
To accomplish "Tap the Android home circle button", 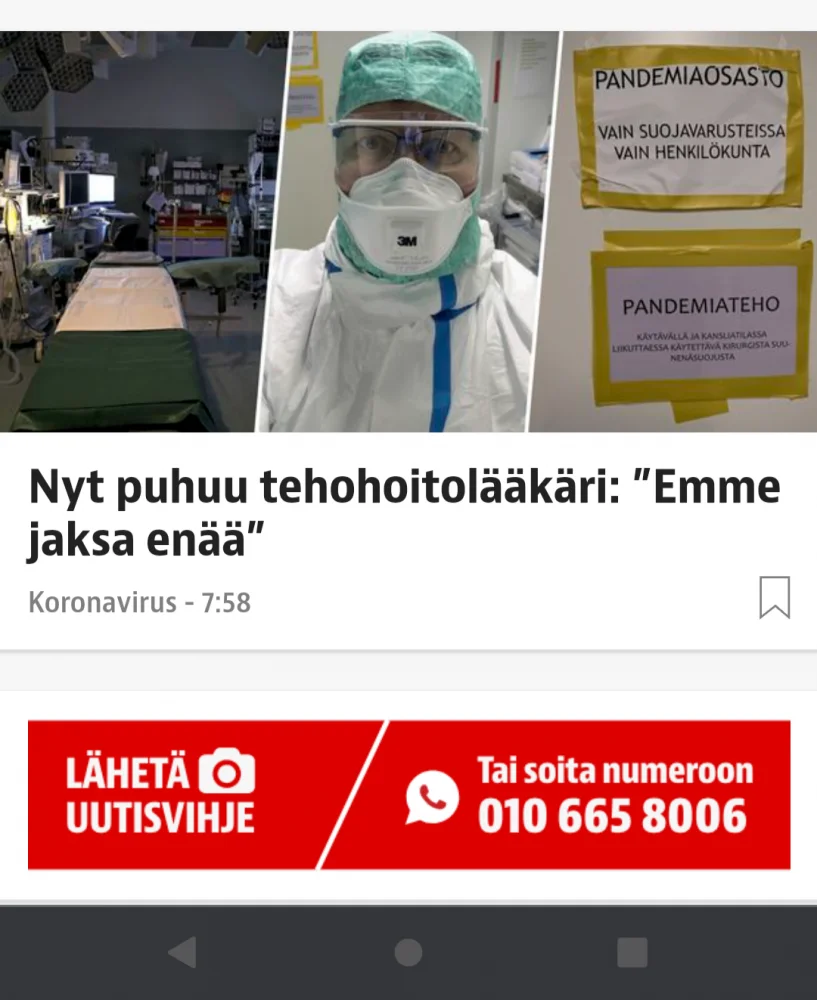I will (x=408, y=953).
